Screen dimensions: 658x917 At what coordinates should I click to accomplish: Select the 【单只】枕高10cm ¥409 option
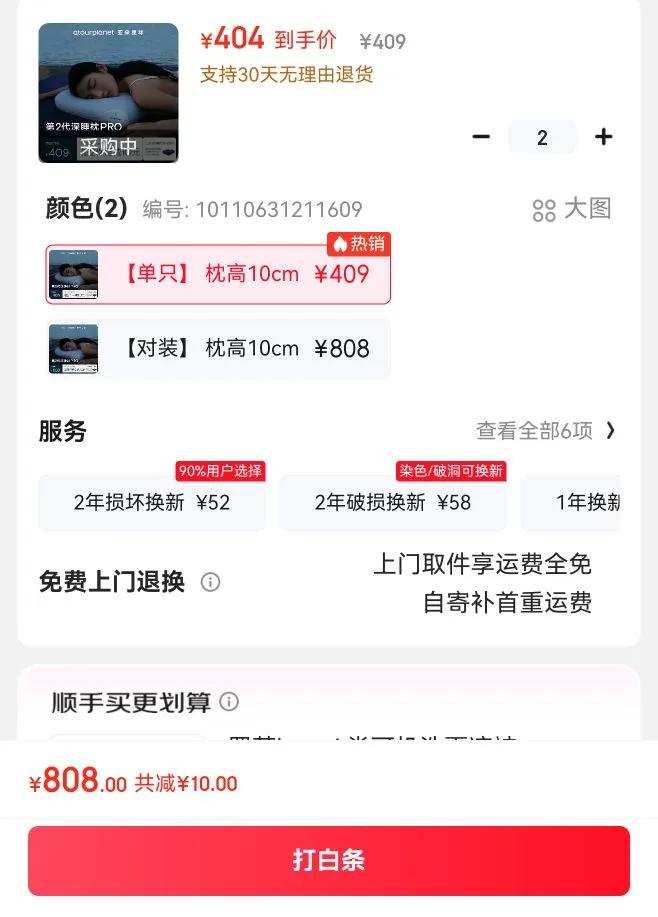(218, 274)
